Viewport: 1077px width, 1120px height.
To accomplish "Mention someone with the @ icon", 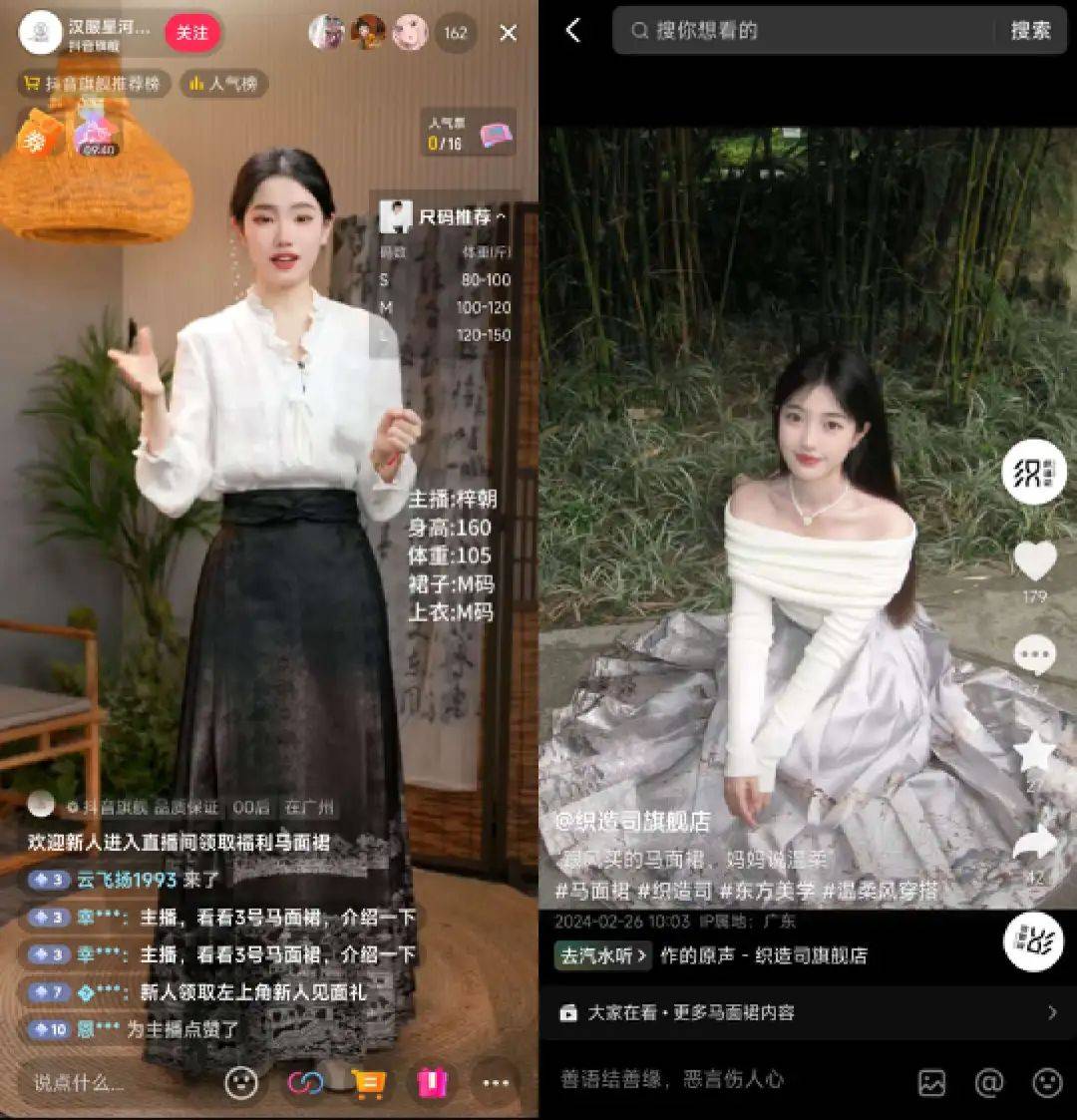I will (989, 1082).
